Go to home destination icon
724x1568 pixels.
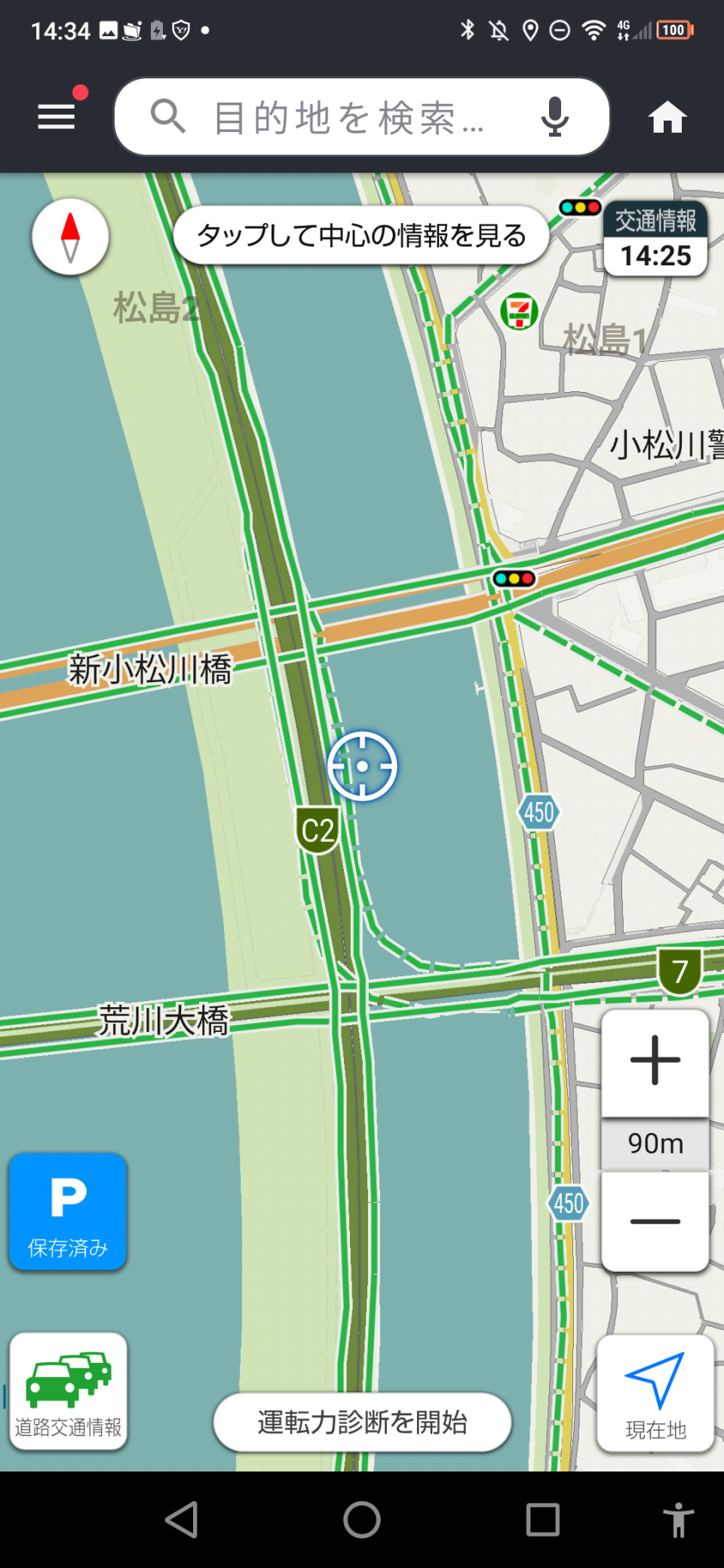point(667,118)
